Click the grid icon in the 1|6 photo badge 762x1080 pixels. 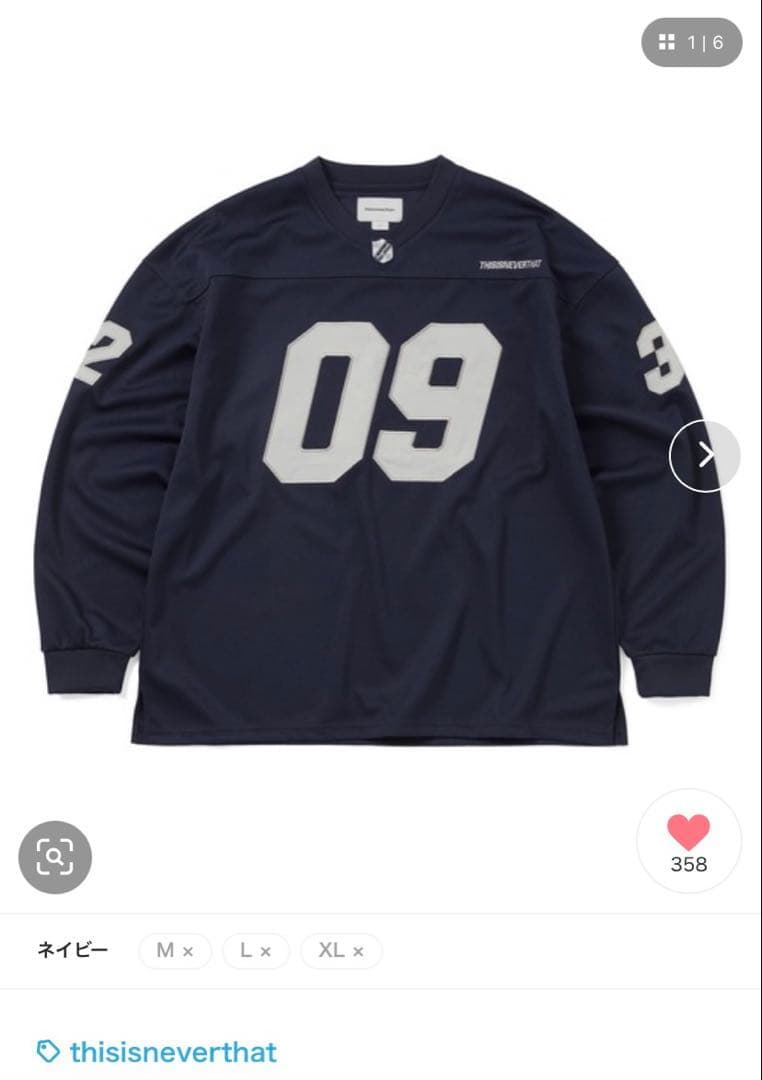click(x=664, y=40)
